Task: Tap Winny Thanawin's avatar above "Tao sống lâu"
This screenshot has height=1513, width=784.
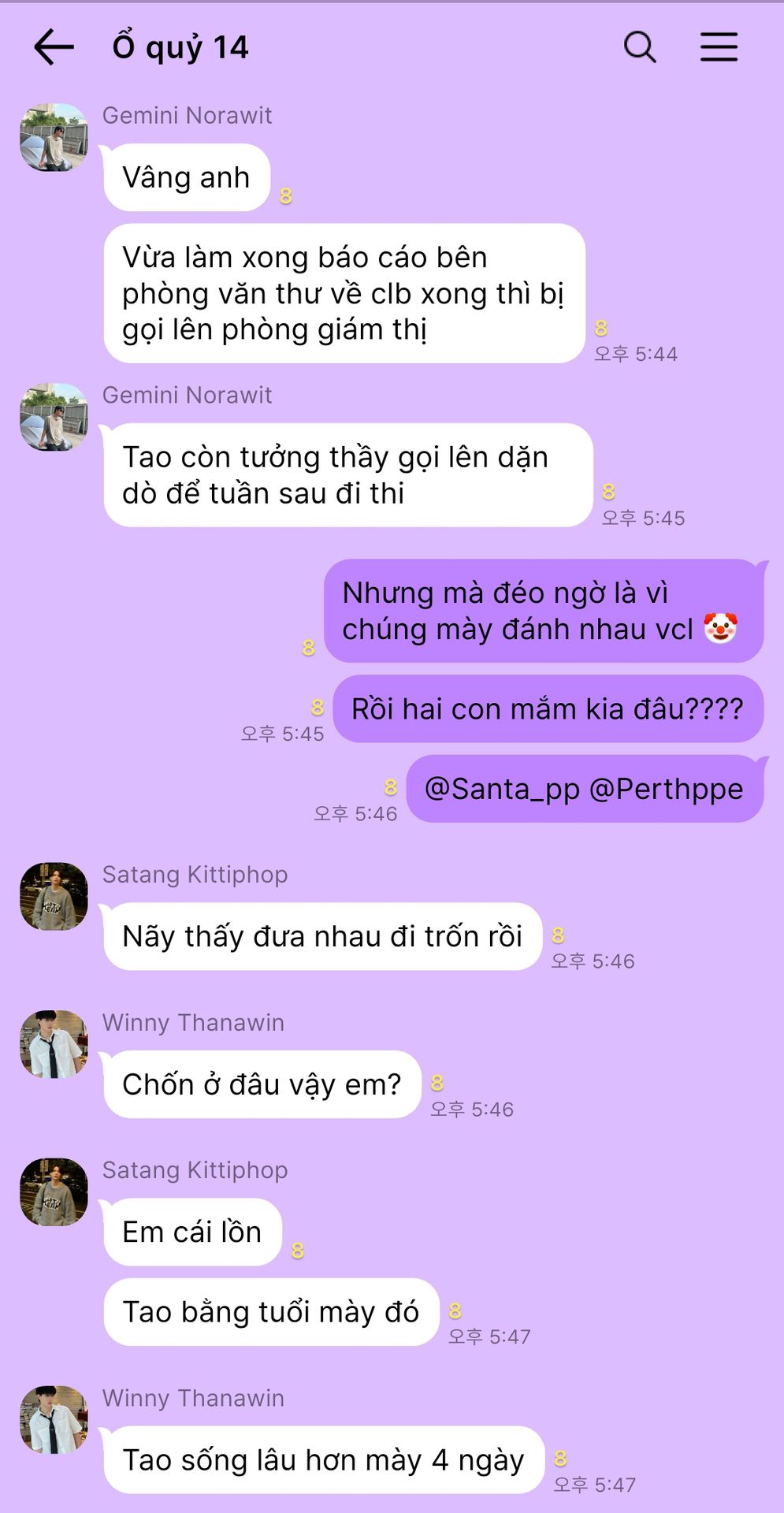Action: [54, 1419]
